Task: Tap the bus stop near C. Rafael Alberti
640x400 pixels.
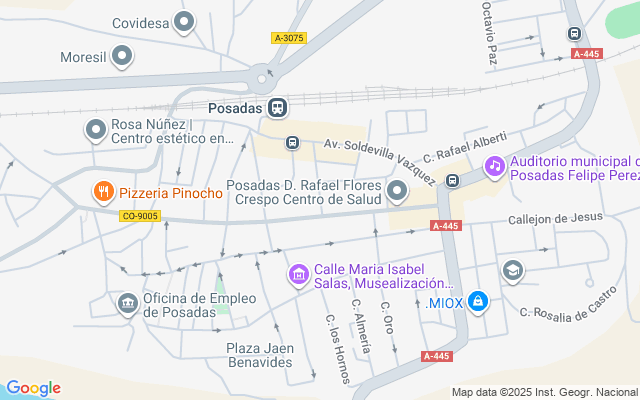Action: (x=452, y=181)
